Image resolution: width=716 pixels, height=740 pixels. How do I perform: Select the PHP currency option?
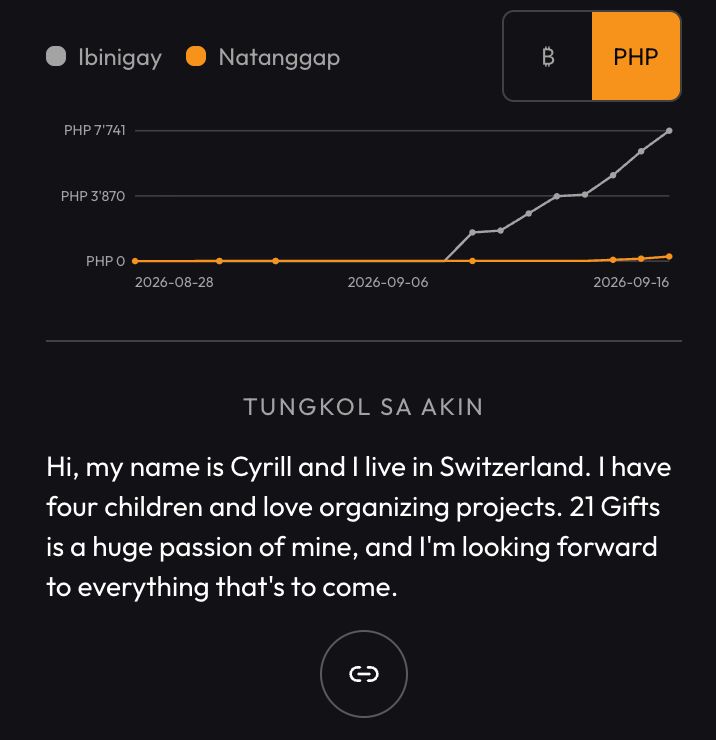(x=636, y=56)
